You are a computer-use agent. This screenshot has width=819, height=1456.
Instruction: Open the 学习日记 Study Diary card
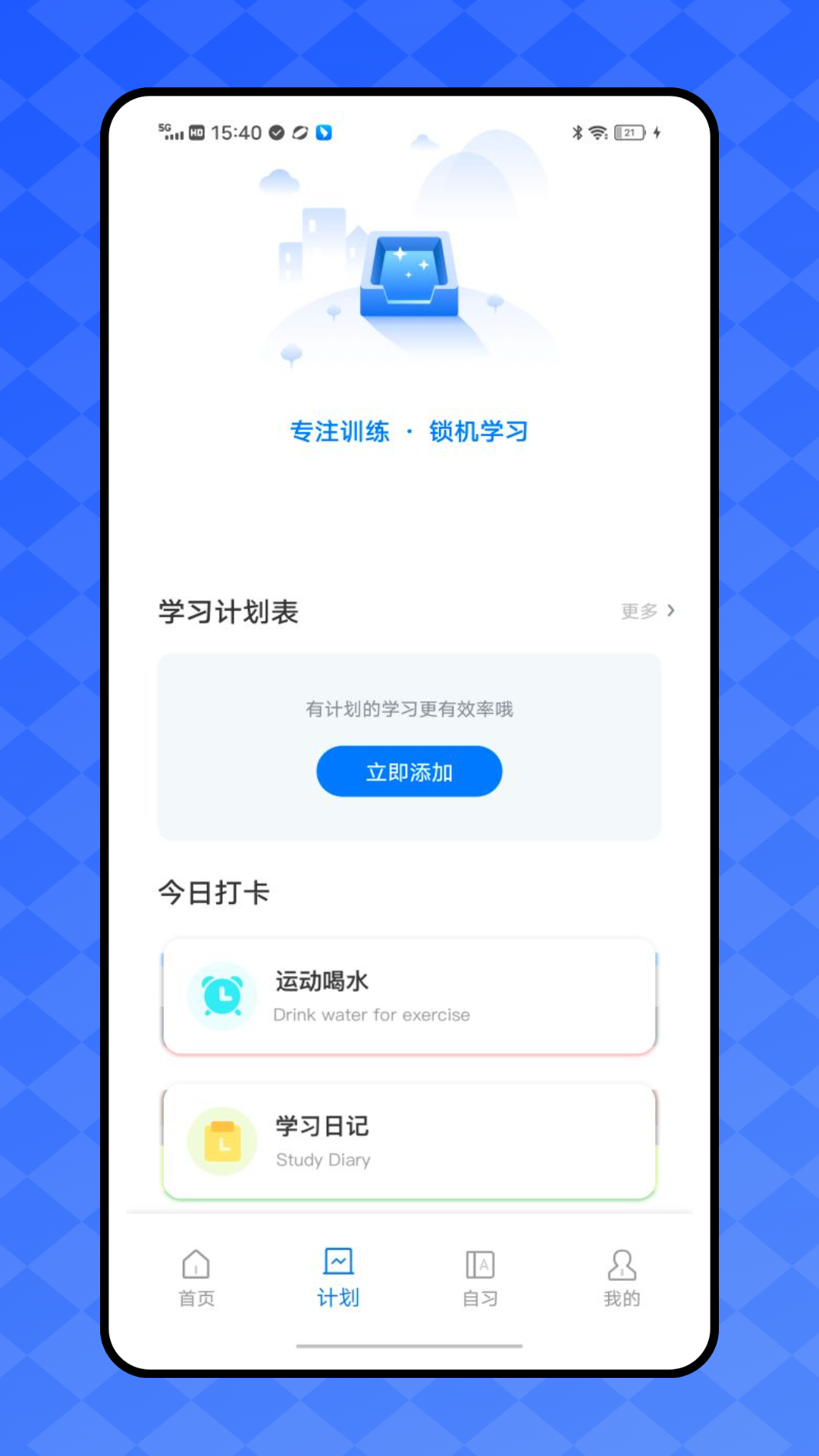(x=409, y=1142)
